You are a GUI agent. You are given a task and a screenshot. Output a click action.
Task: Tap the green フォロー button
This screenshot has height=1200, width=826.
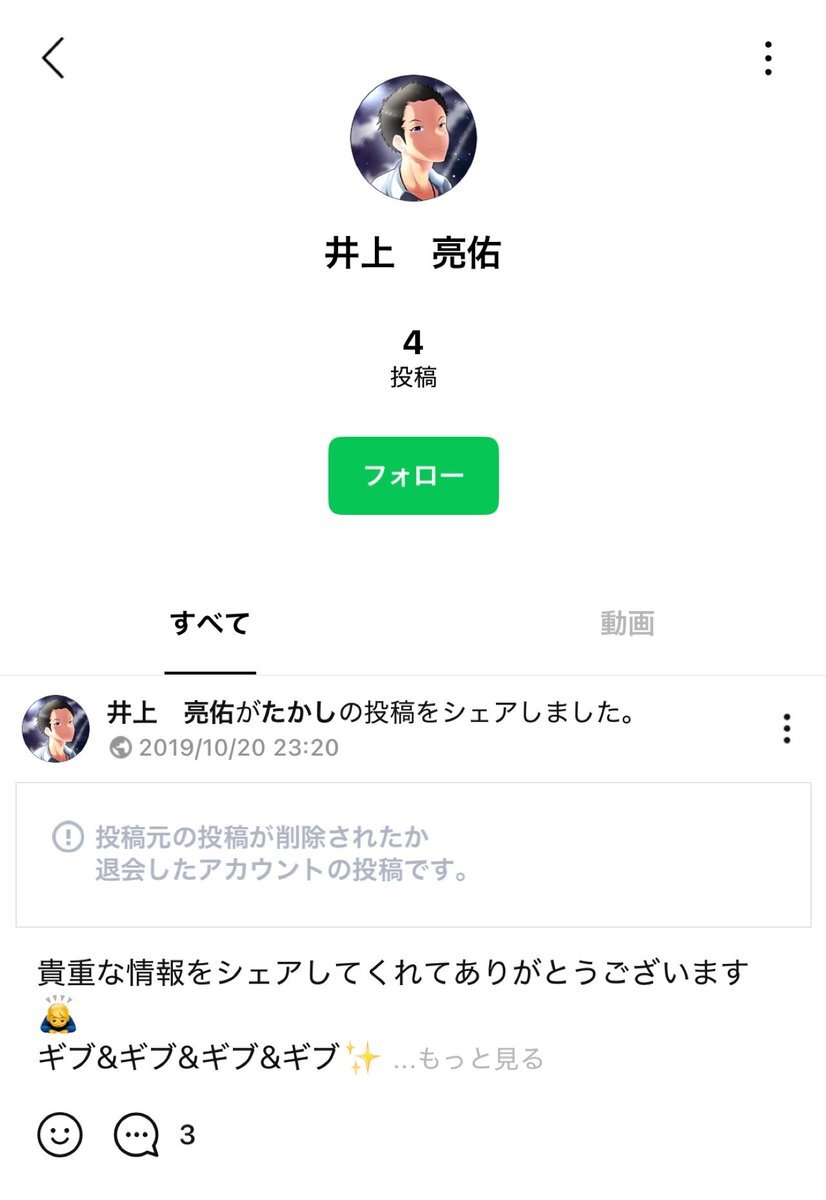coord(413,476)
